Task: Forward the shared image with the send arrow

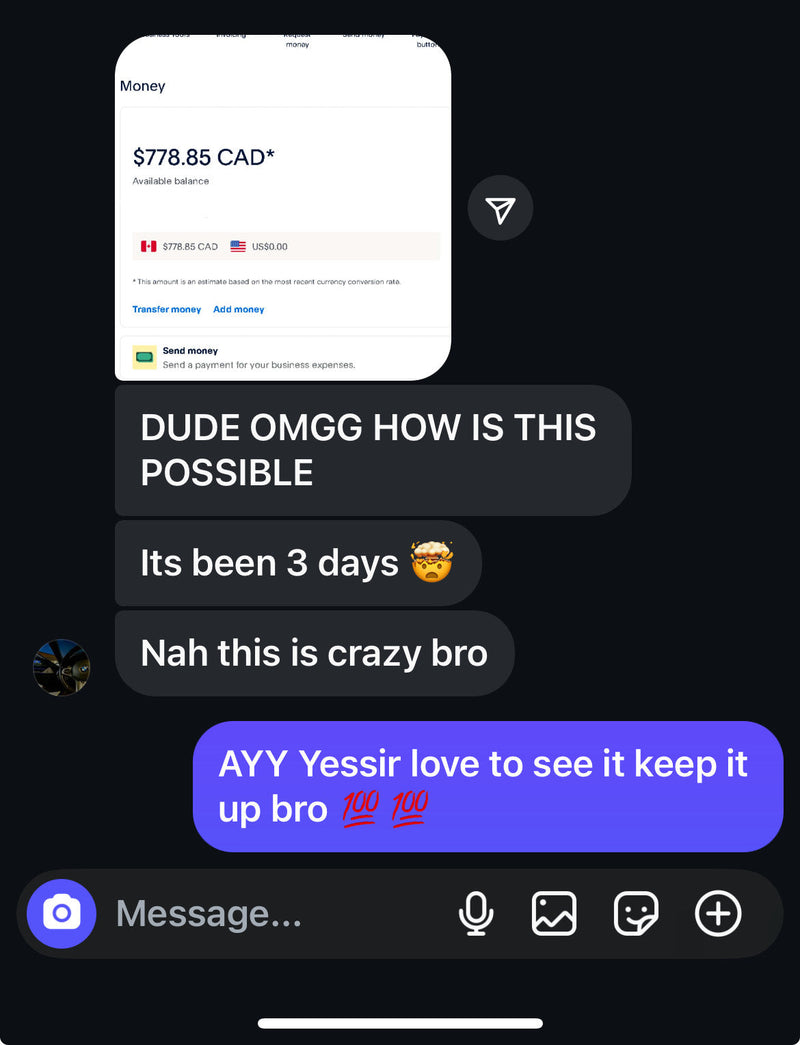Action: [x=500, y=208]
